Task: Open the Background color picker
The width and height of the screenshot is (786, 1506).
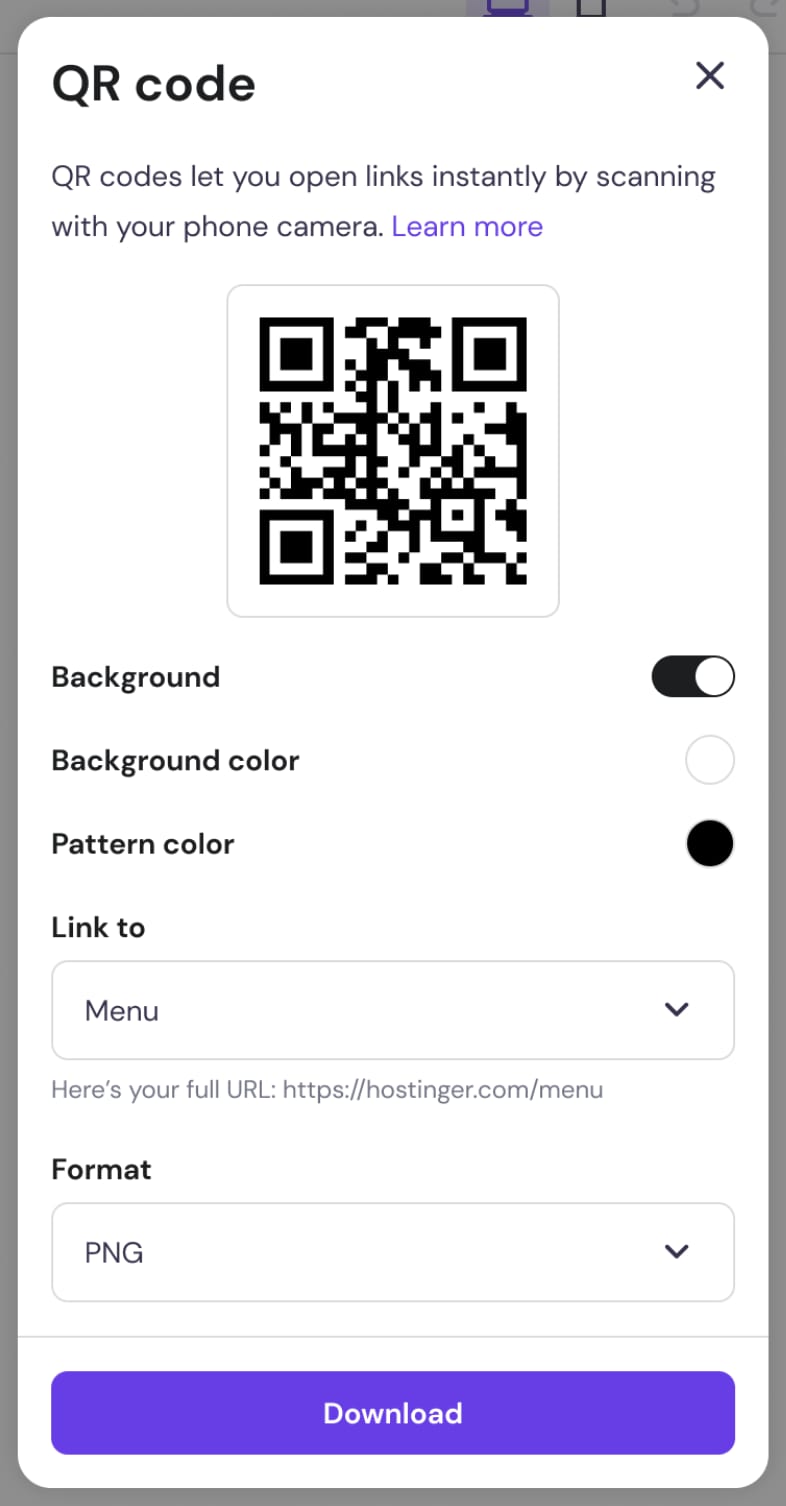Action: [x=710, y=759]
